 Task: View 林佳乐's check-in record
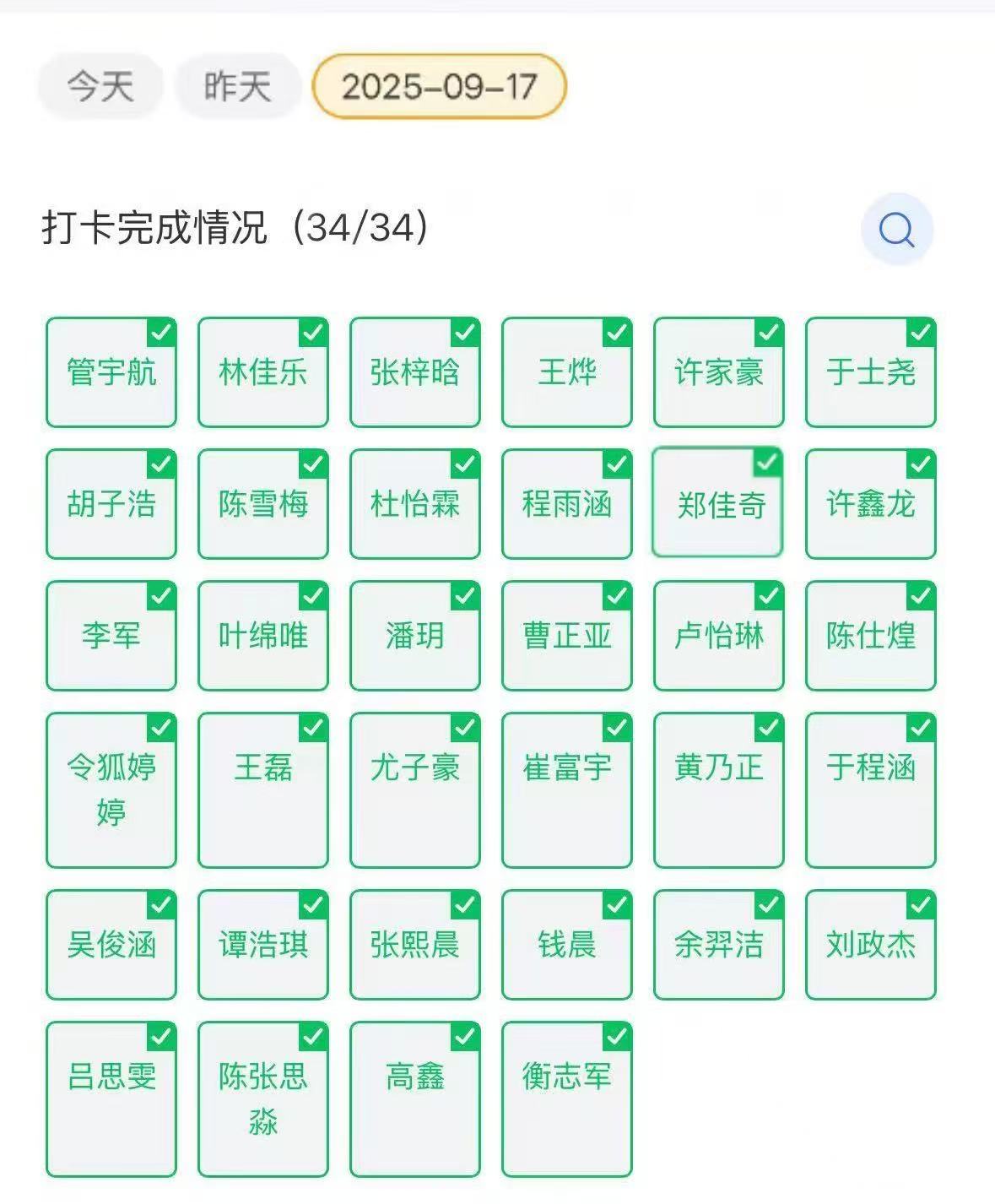pyautogui.click(x=263, y=372)
